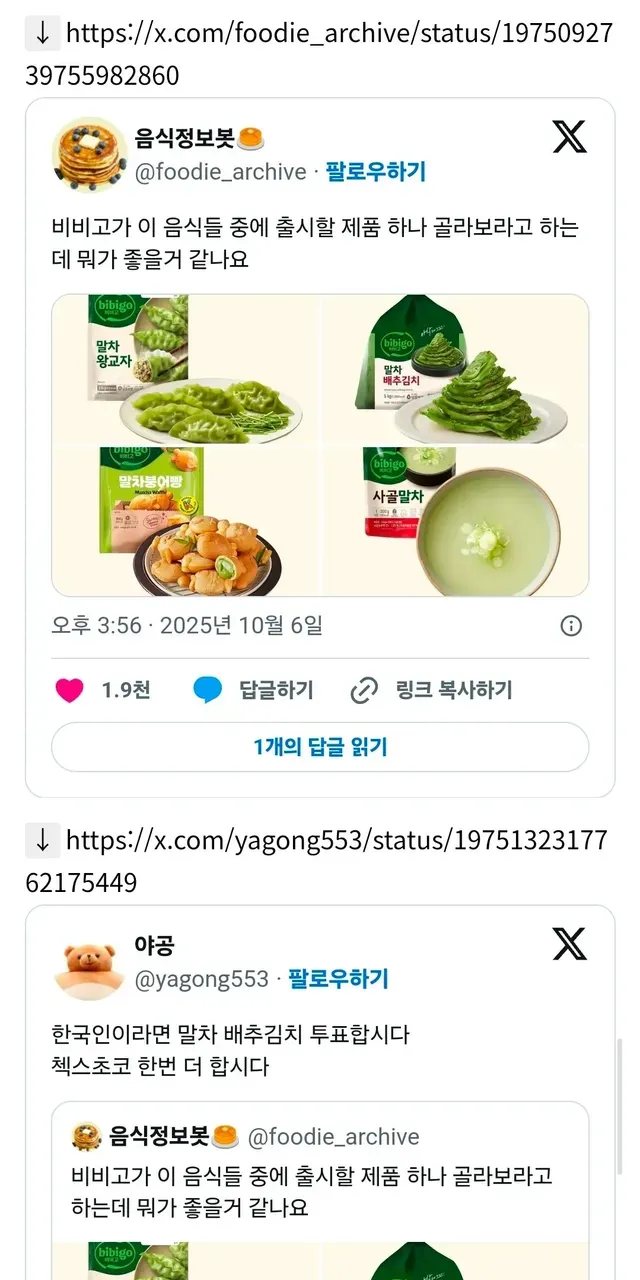The height and width of the screenshot is (1280, 640).
Task: Open 야공's bear profile picture
Action: point(88,962)
